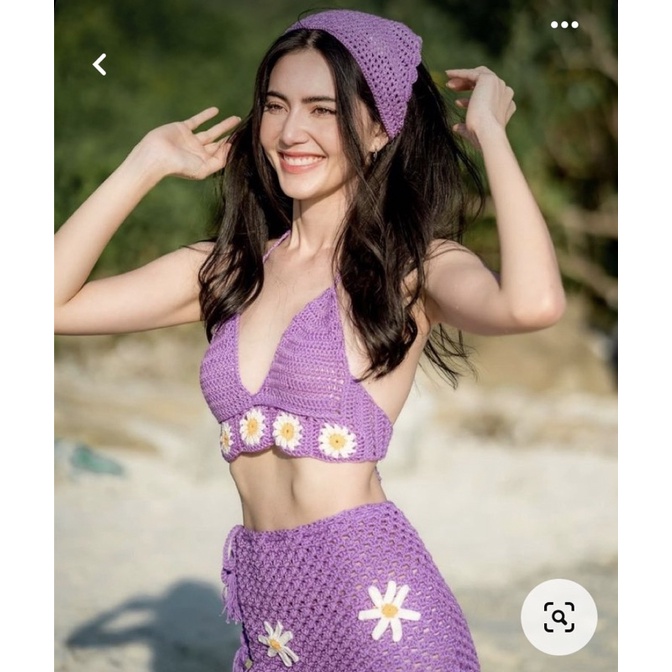Start visual search with the lens button
This screenshot has height=672, width=672.
point(559,617)
